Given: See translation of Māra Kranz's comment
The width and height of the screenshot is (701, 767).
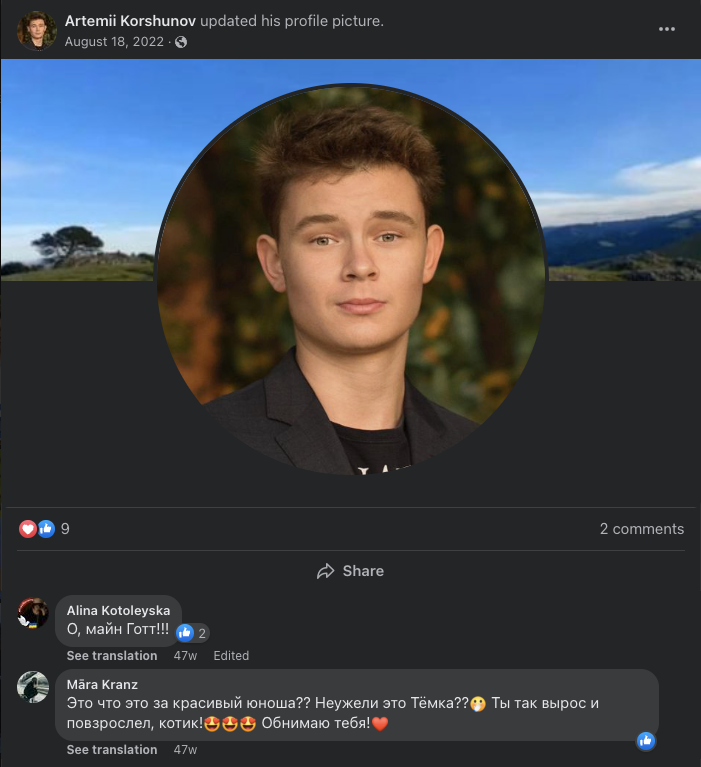Looking at the screenshot, I should [112, 749].
